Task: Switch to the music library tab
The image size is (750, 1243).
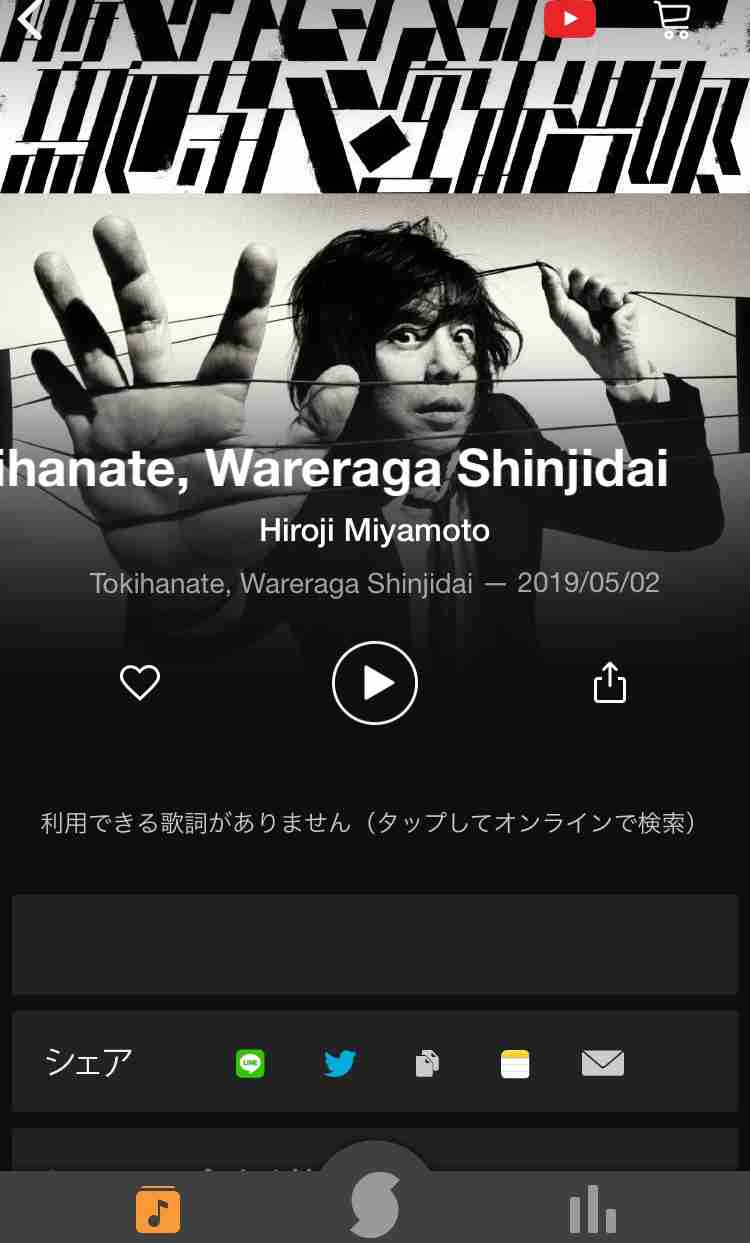Action: coord(158,1210)
